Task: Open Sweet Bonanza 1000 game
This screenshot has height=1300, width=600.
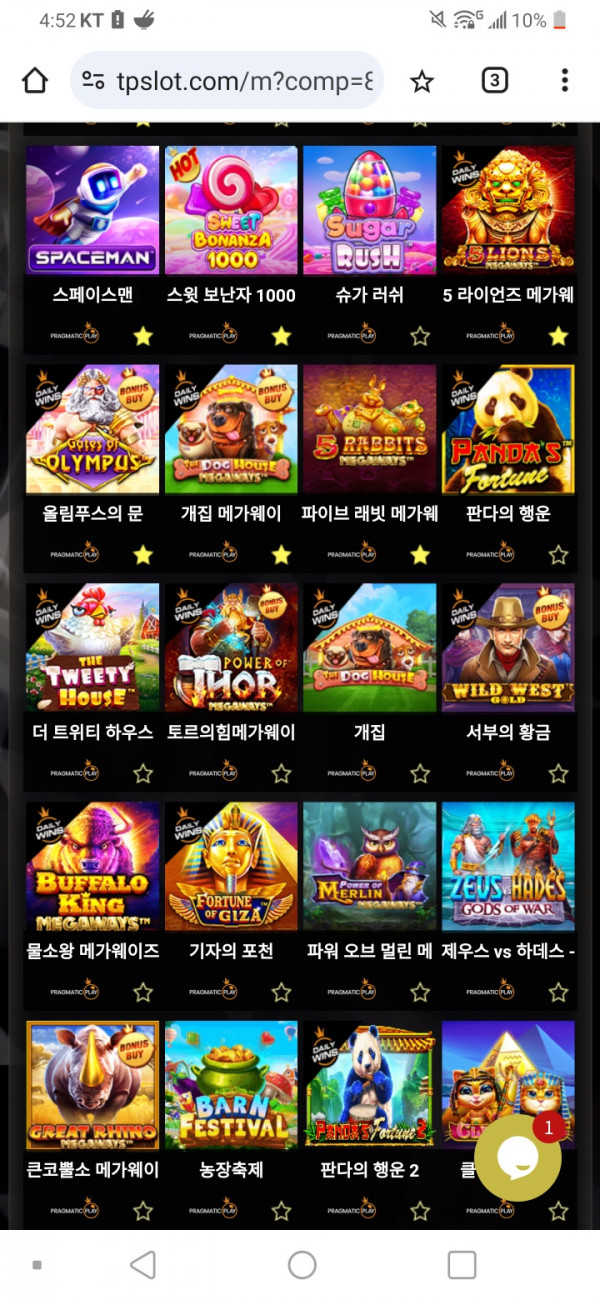Action: pos(231,210)
